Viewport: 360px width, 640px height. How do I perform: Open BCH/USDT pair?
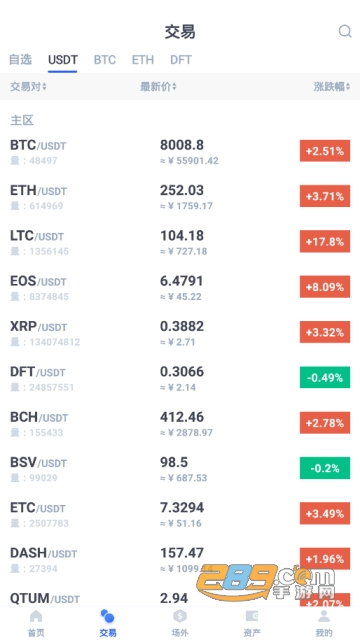pos(180,424)
